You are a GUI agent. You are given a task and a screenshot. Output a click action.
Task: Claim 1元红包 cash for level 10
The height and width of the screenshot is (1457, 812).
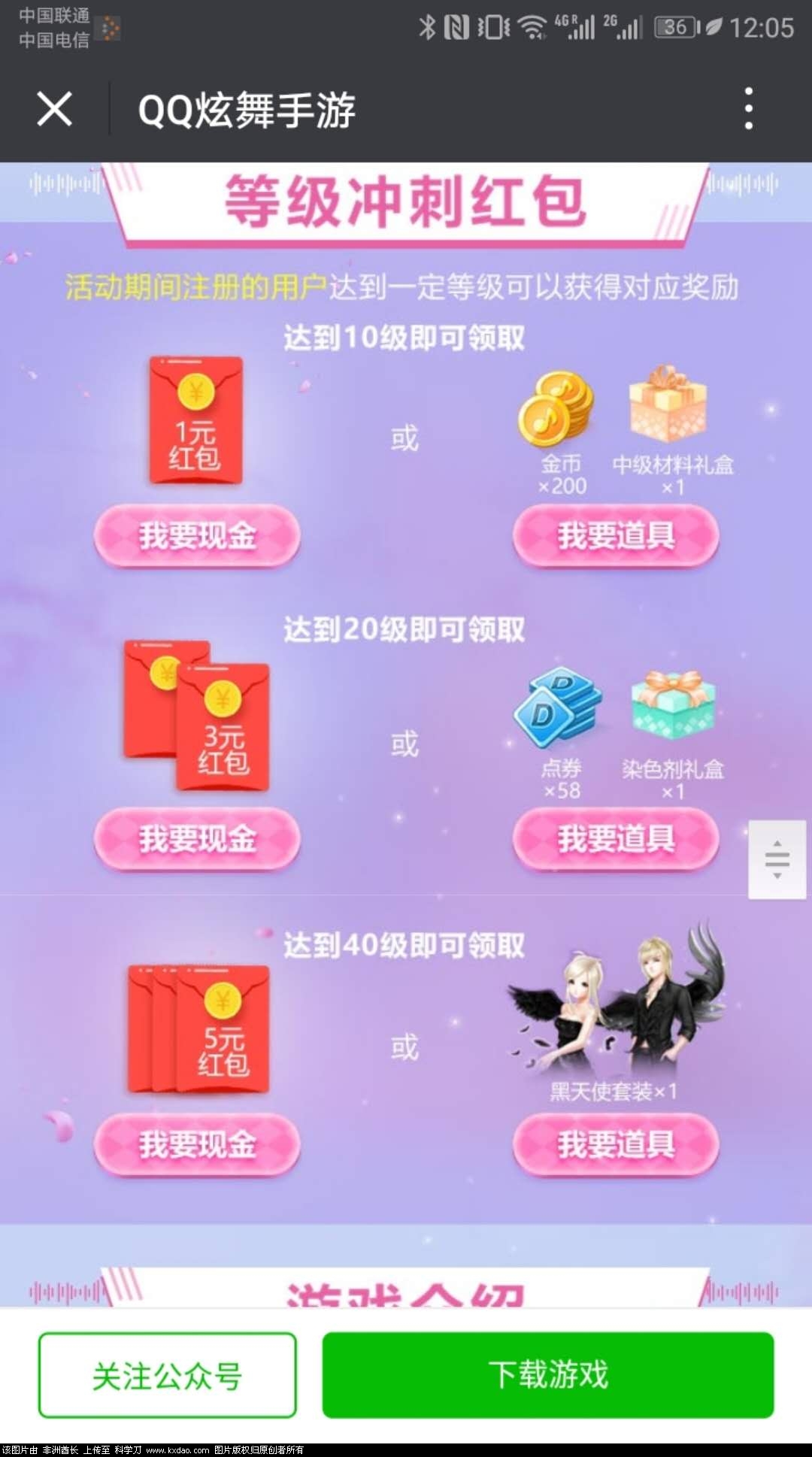pos(197,535)
